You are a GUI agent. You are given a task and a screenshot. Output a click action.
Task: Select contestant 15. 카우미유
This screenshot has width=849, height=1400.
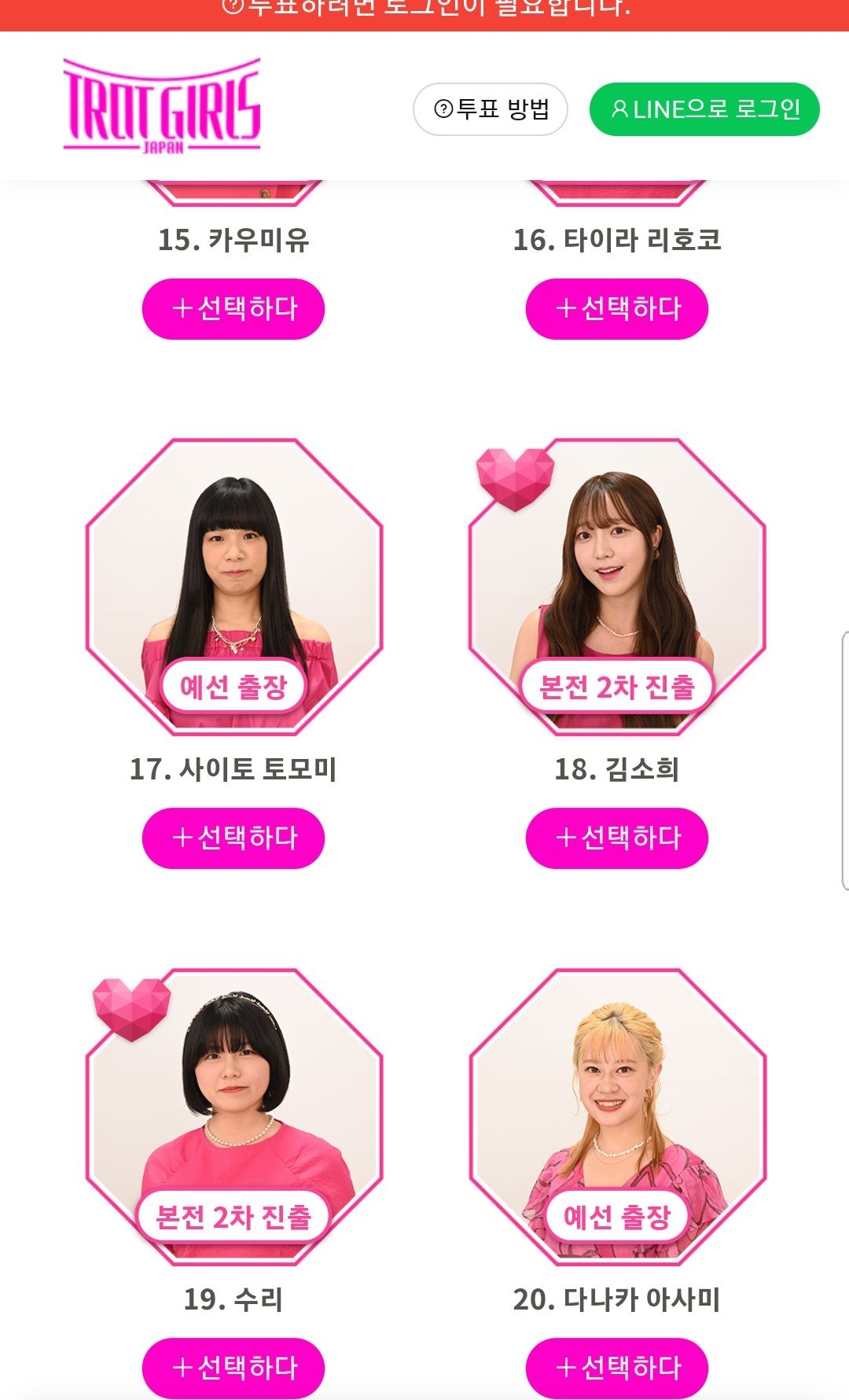(233, 309)
